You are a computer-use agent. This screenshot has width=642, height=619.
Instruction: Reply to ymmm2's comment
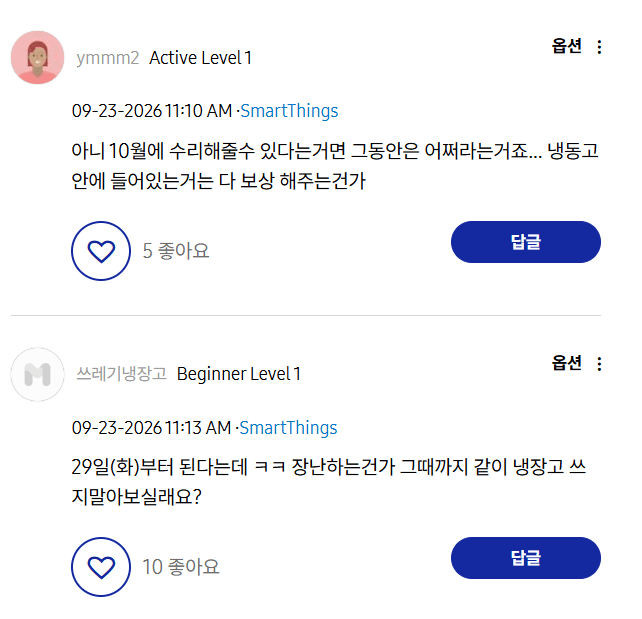coord(526,242)
